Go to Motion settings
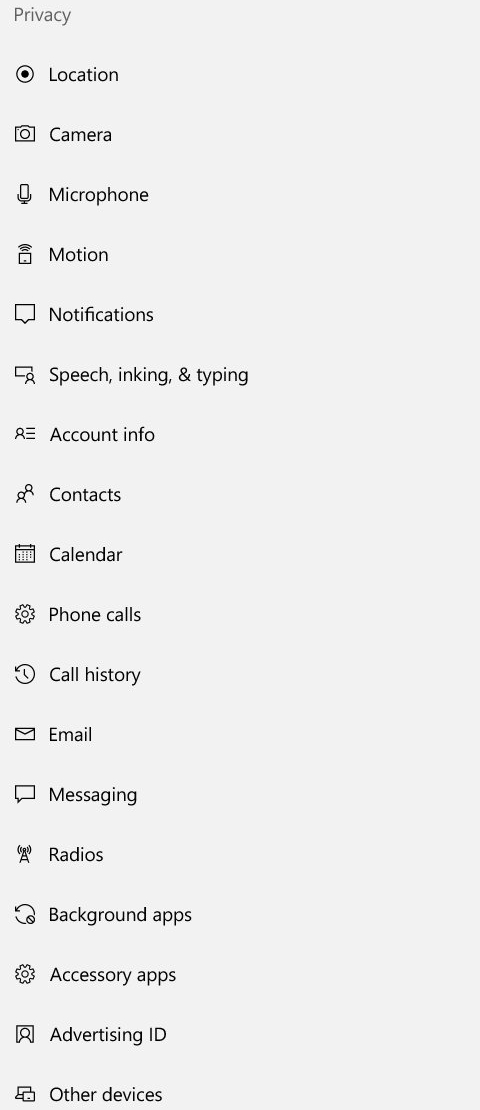 pos(240,254)
